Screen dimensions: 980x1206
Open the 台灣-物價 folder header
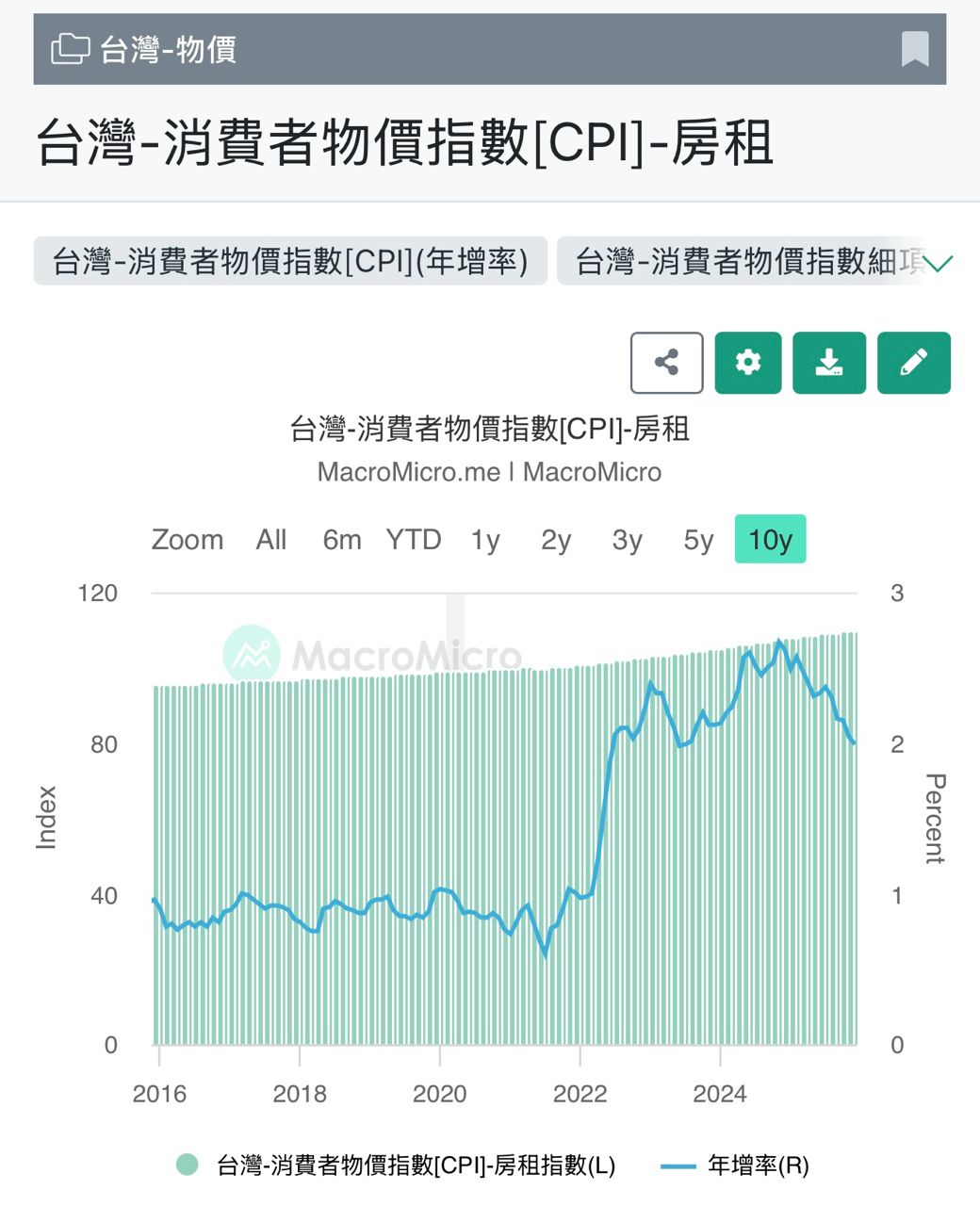(144, 49)
